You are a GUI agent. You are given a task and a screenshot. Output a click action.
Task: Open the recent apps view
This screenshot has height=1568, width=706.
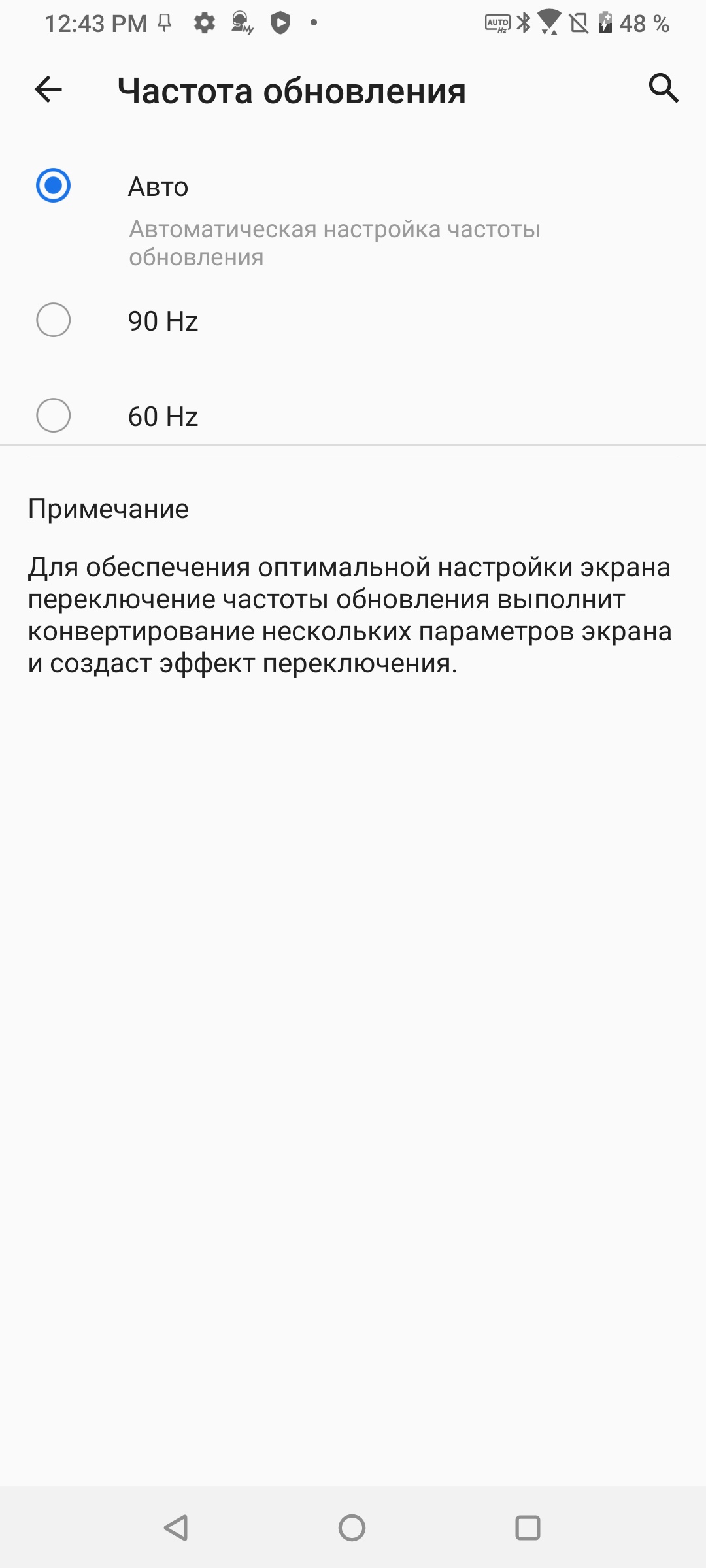click(528, 1527)
